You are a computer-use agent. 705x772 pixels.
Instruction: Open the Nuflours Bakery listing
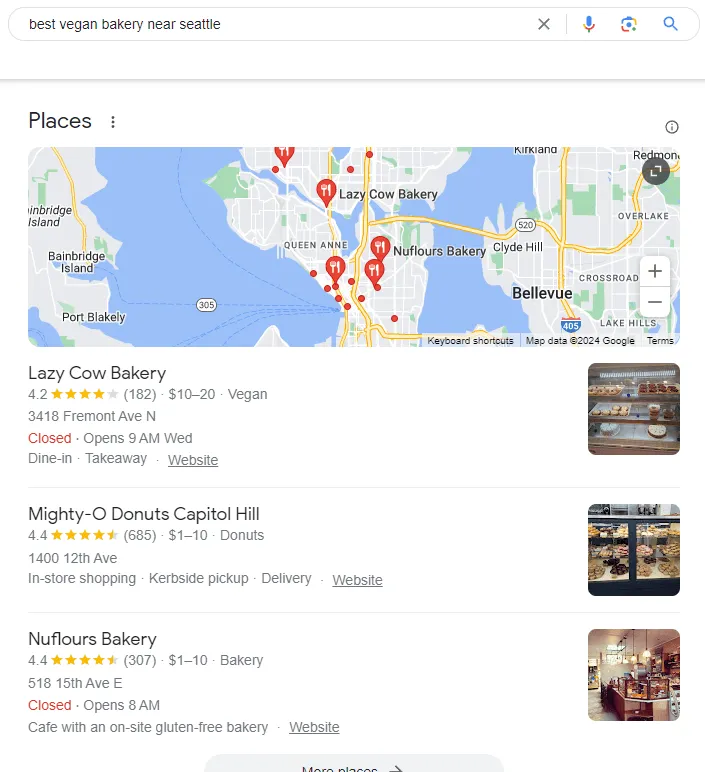92,639
